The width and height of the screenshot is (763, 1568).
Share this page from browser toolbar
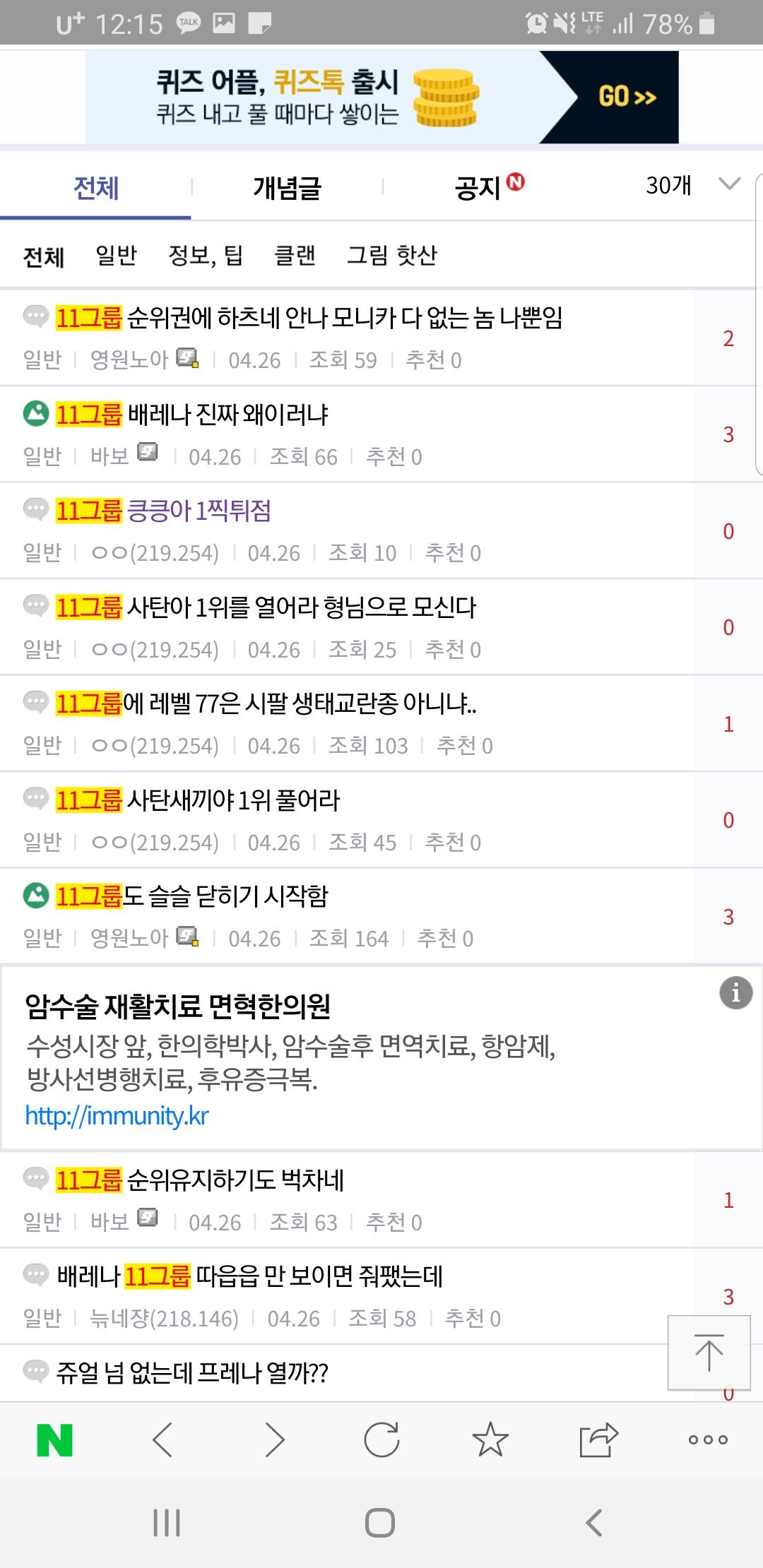click(598, 1439)
